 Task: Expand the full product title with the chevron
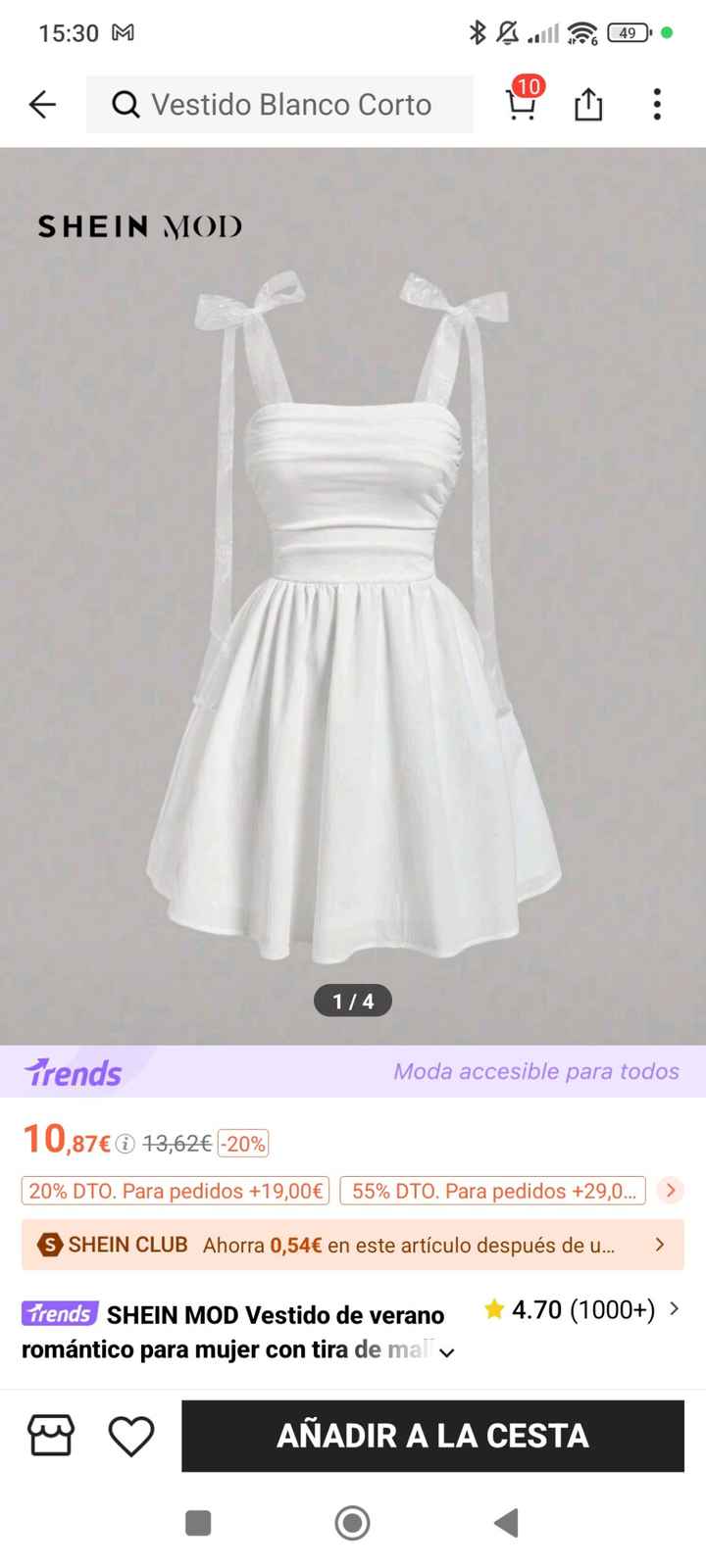coord(447,1351)
